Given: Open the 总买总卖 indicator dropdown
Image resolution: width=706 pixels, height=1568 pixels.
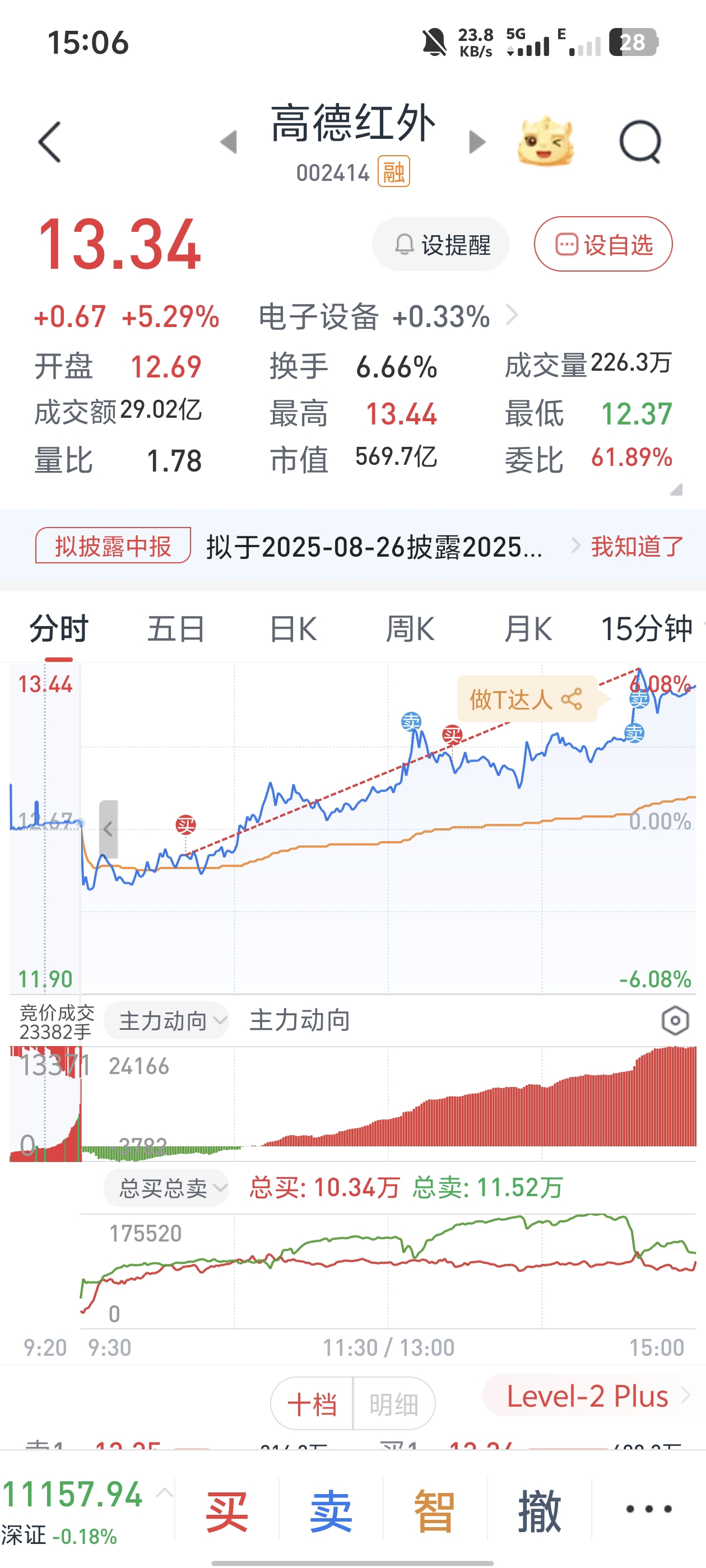Looking at the screenshot, I should pos(166,1188).
